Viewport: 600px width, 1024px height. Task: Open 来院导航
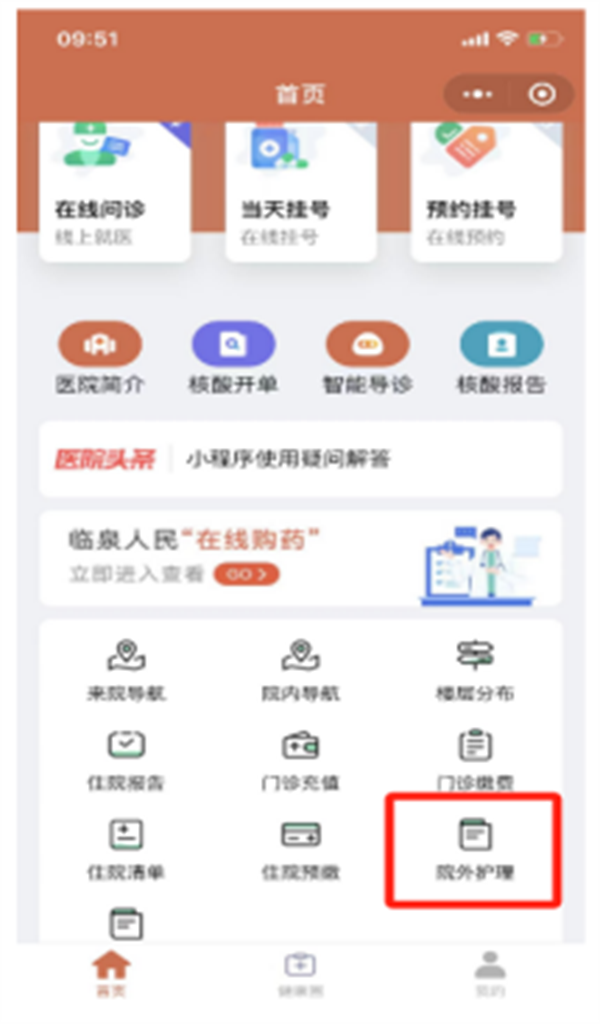point(126,670)
